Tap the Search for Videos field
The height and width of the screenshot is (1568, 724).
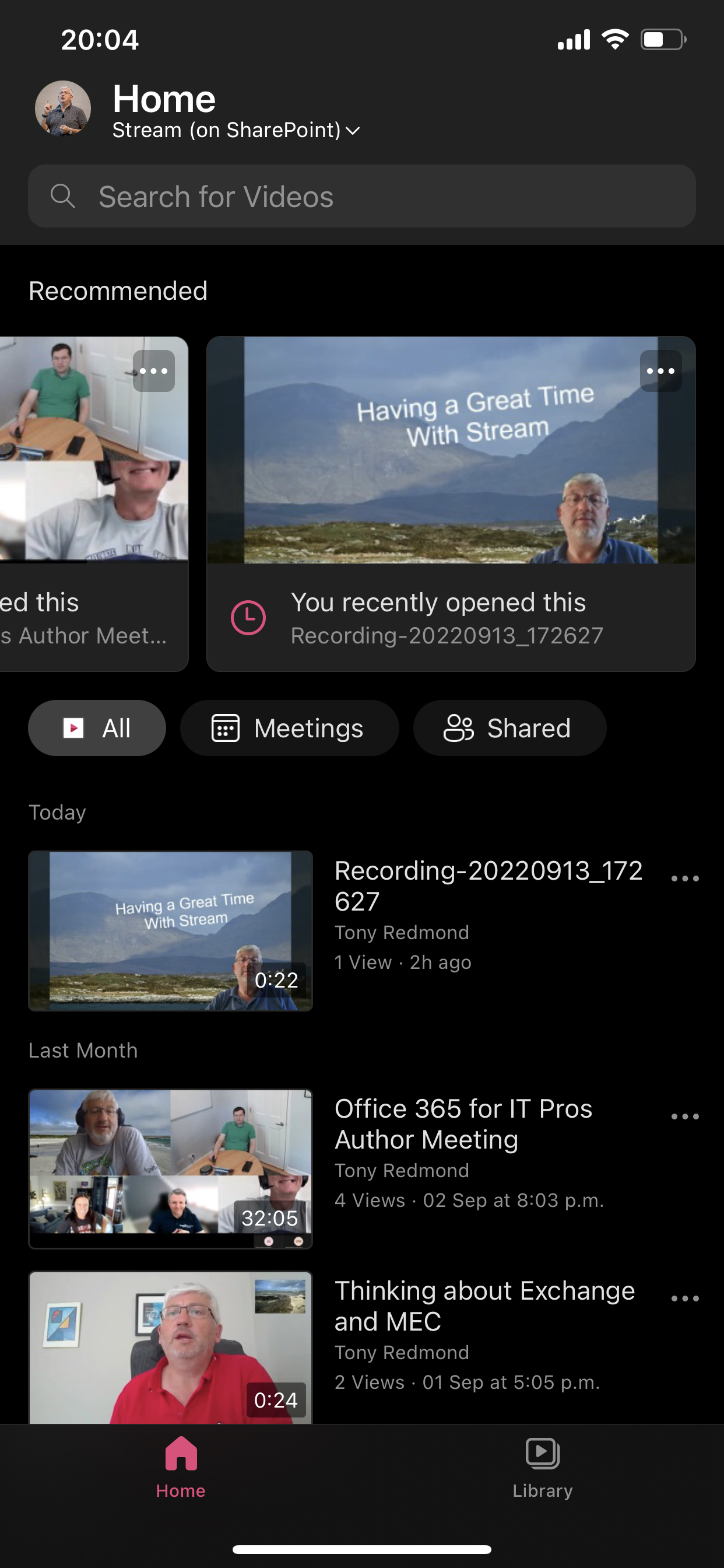tap(361, 196)
